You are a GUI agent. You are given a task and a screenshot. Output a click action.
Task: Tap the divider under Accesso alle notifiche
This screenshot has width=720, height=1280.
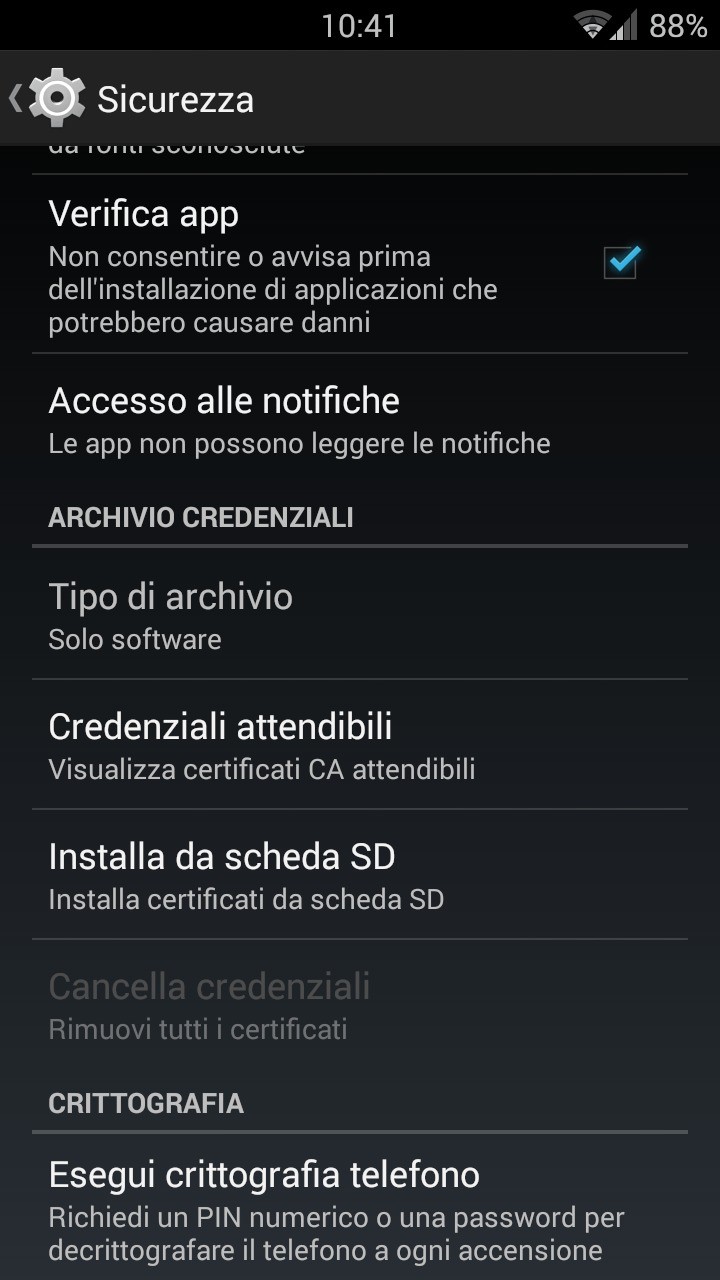click(360, 547)
